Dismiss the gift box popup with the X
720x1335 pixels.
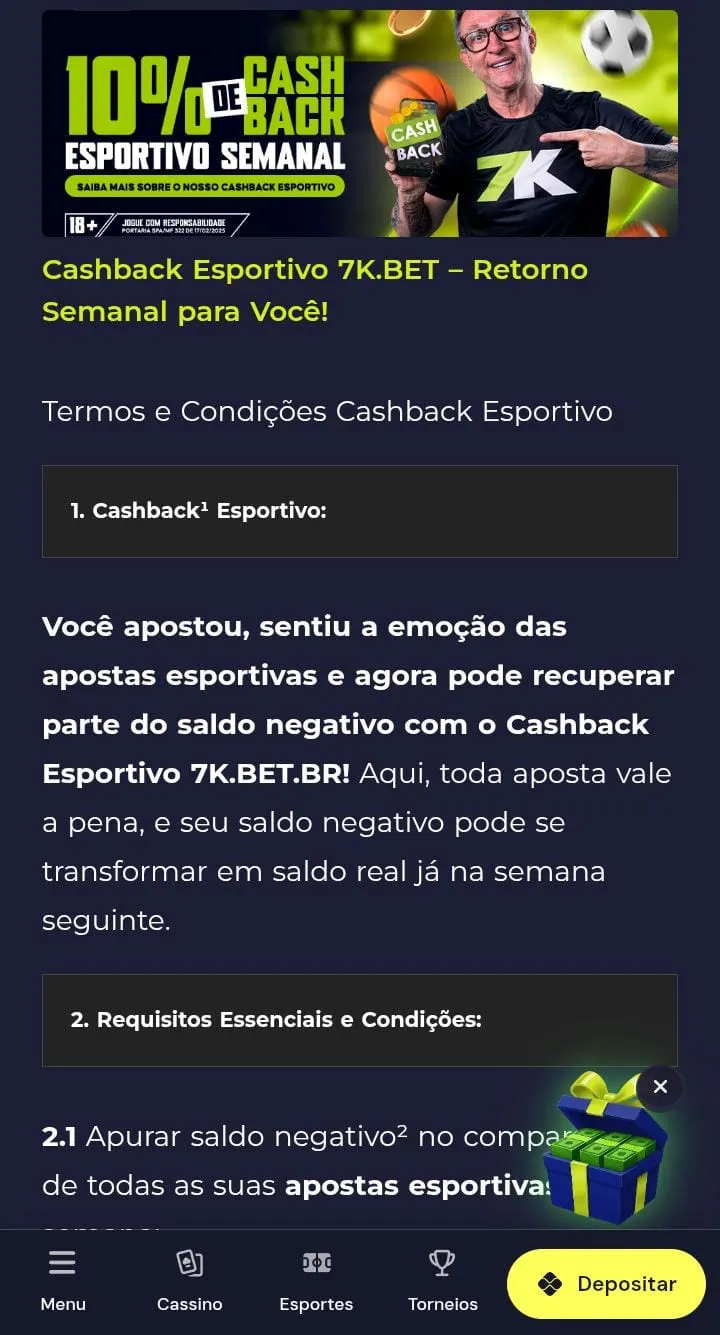pos(659,1086)
